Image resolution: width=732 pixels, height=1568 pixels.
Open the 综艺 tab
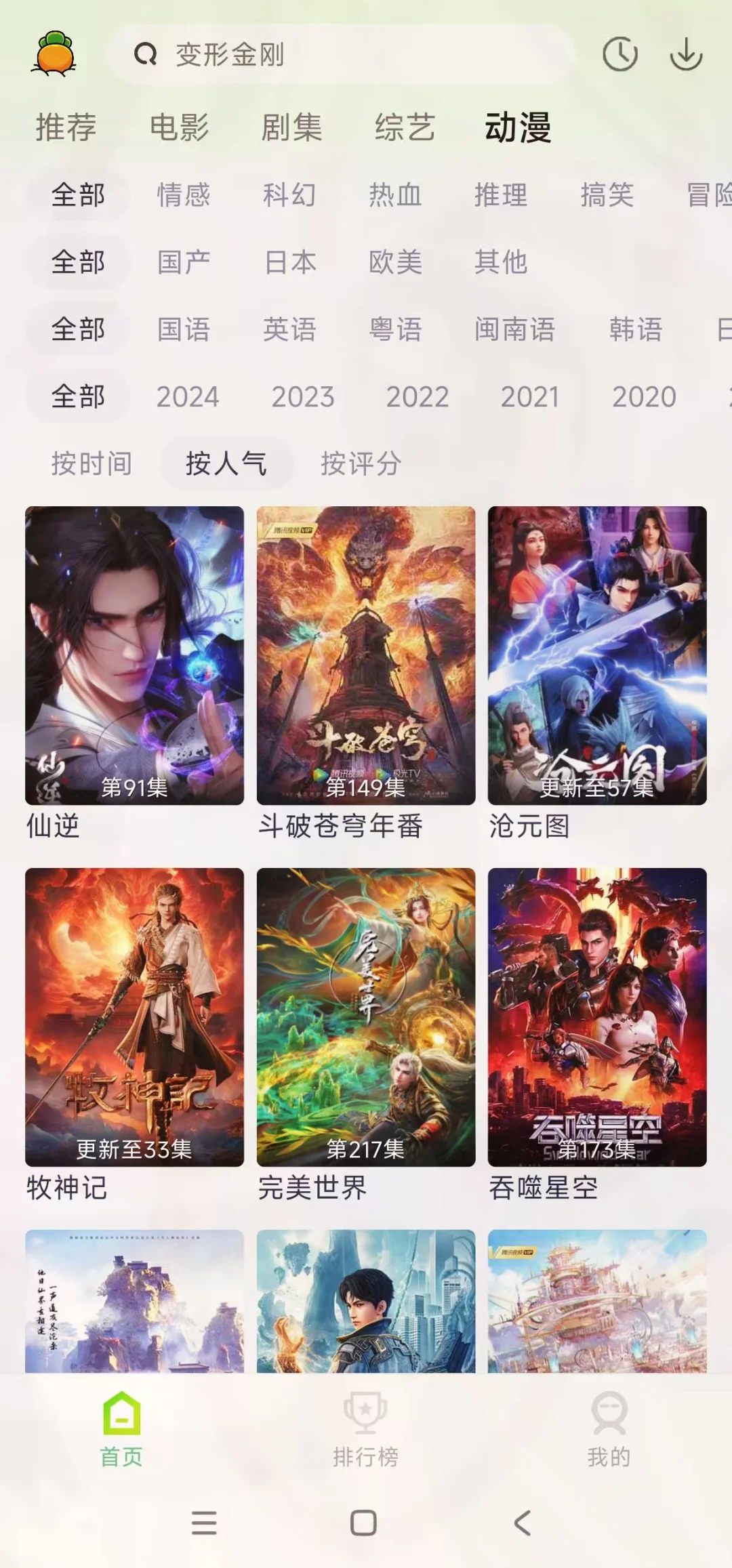(405, 127)
